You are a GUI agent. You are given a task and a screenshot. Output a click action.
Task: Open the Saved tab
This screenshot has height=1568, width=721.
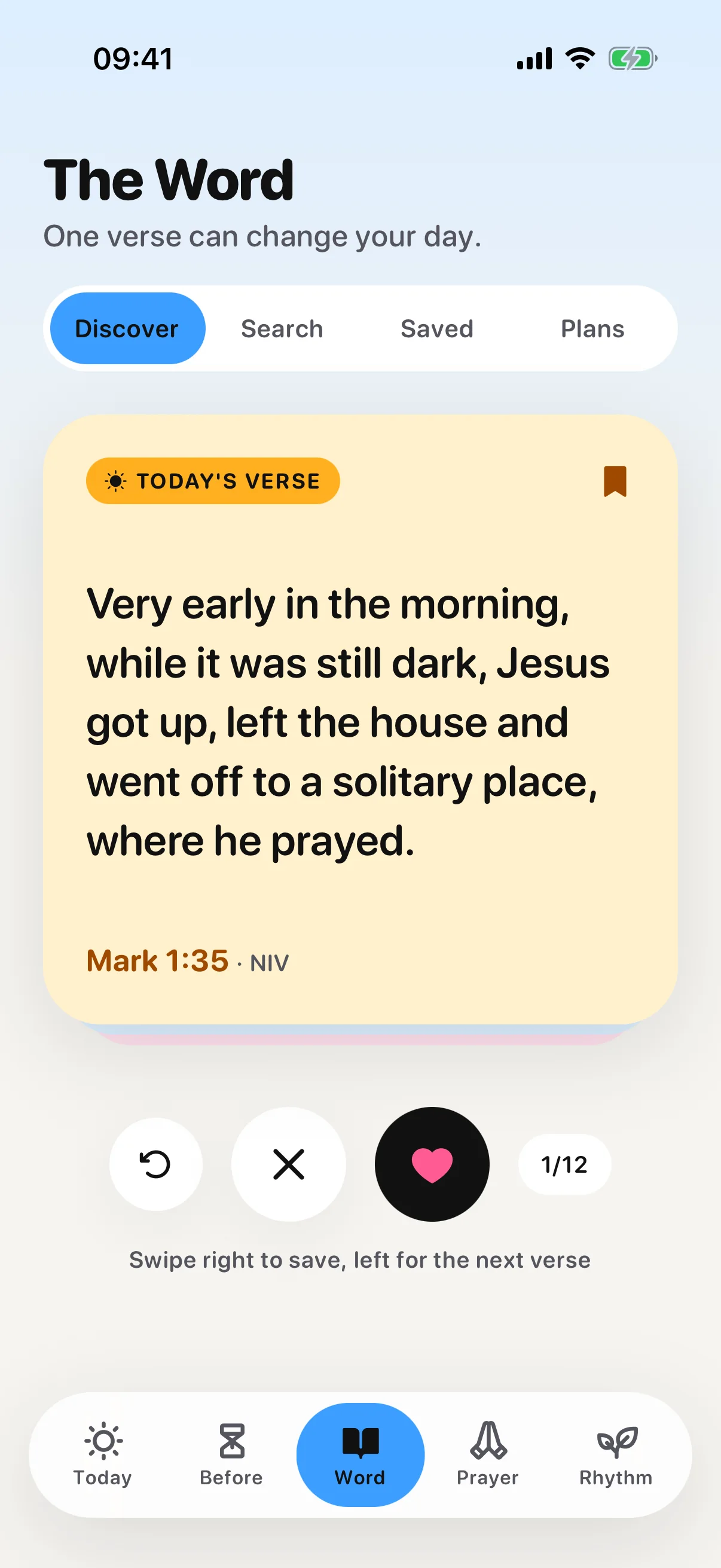(x=437, y=329)
